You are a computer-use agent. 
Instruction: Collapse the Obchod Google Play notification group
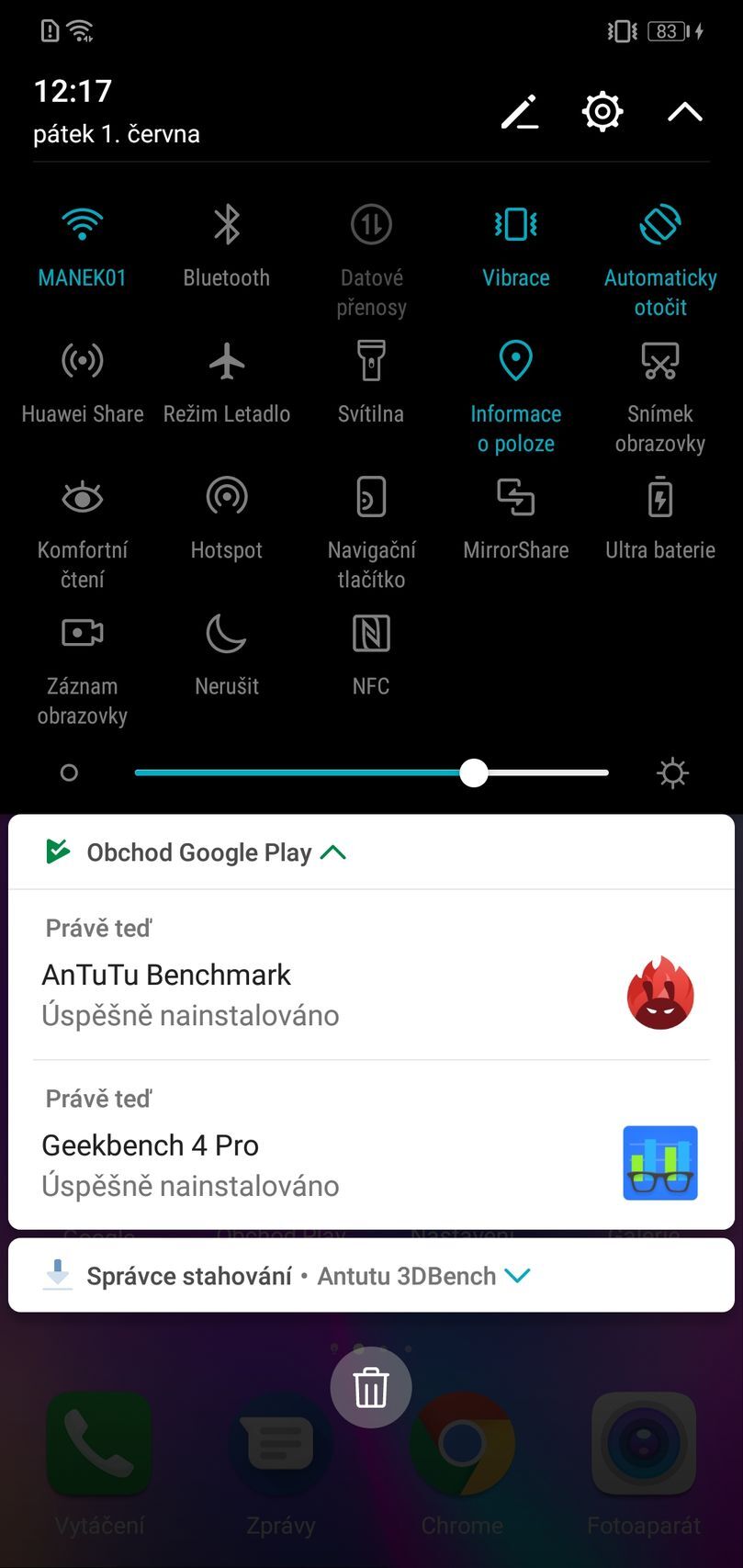point(332,852)
